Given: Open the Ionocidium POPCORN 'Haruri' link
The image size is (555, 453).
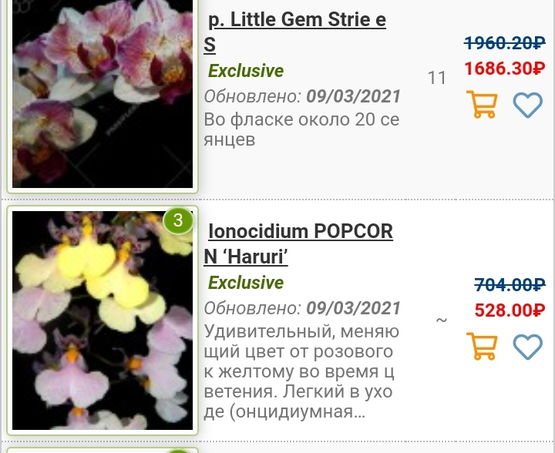Looking at the screenshot, I should coord(298,244).
